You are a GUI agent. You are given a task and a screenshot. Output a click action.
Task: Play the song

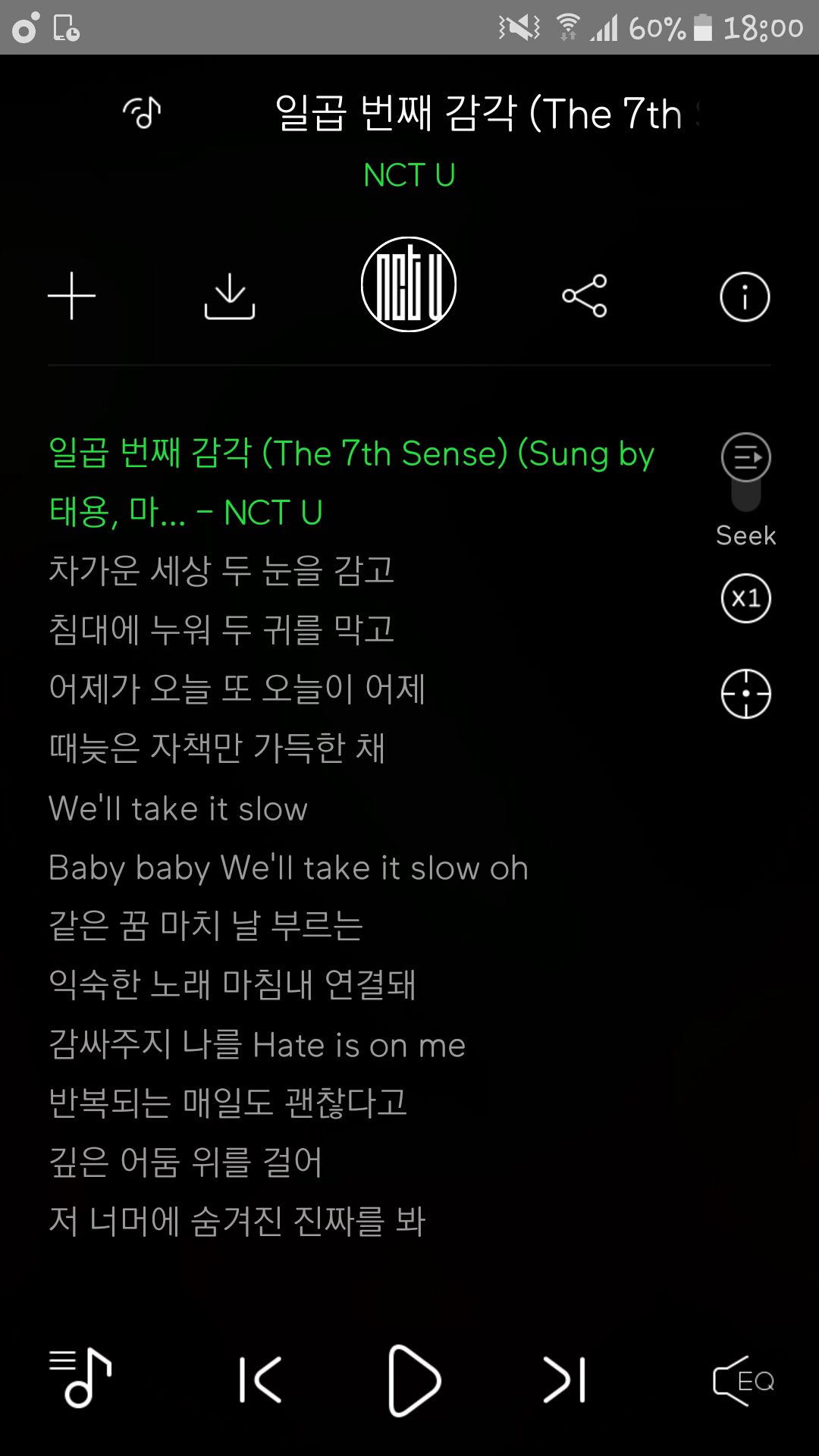pyautogui.click(x=413, y=1380)
